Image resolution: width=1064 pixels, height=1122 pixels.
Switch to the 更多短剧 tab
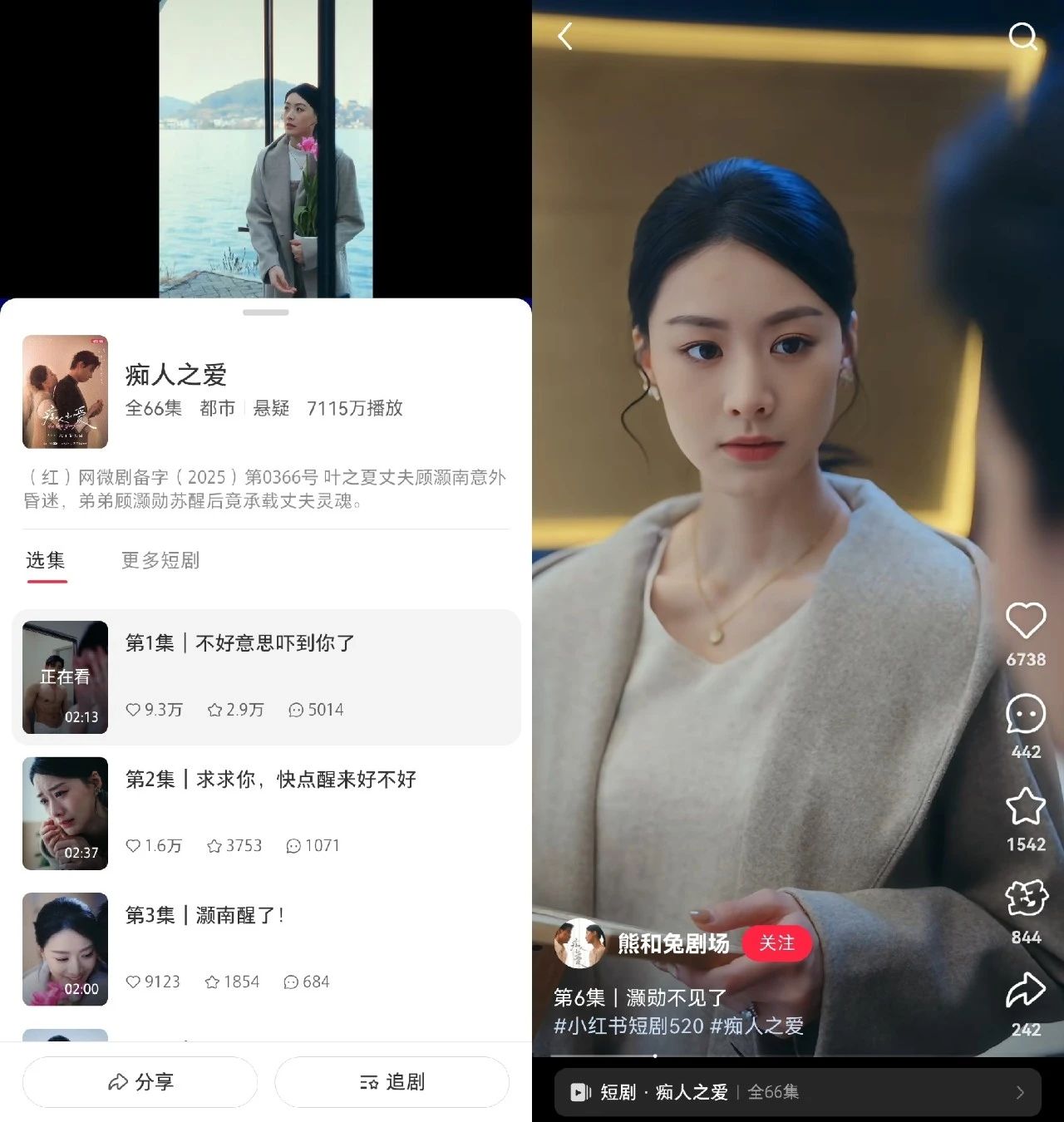pos(160,560)
